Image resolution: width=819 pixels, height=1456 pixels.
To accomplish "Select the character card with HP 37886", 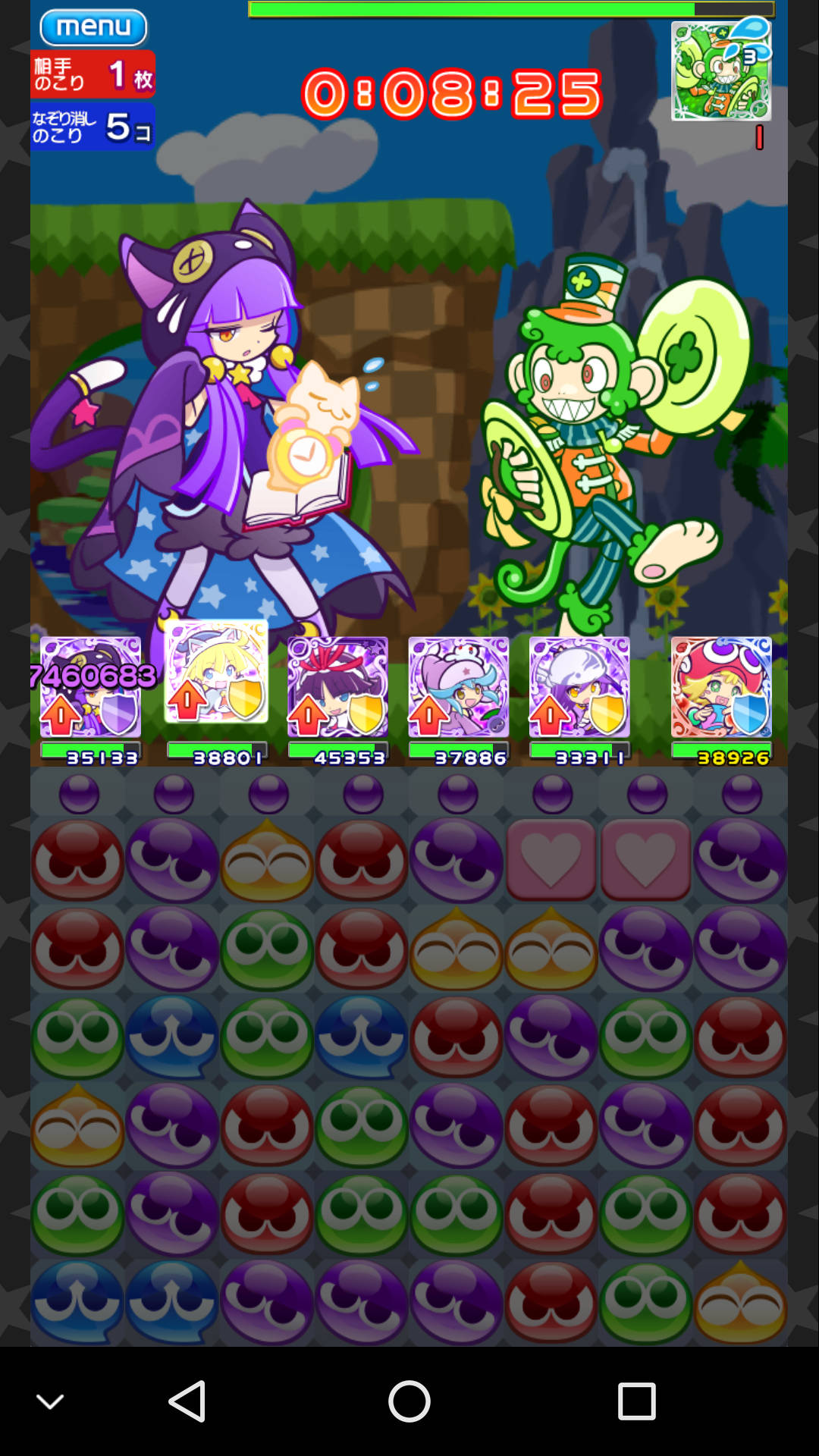I will pyautogui.click(x=458, y=687).
